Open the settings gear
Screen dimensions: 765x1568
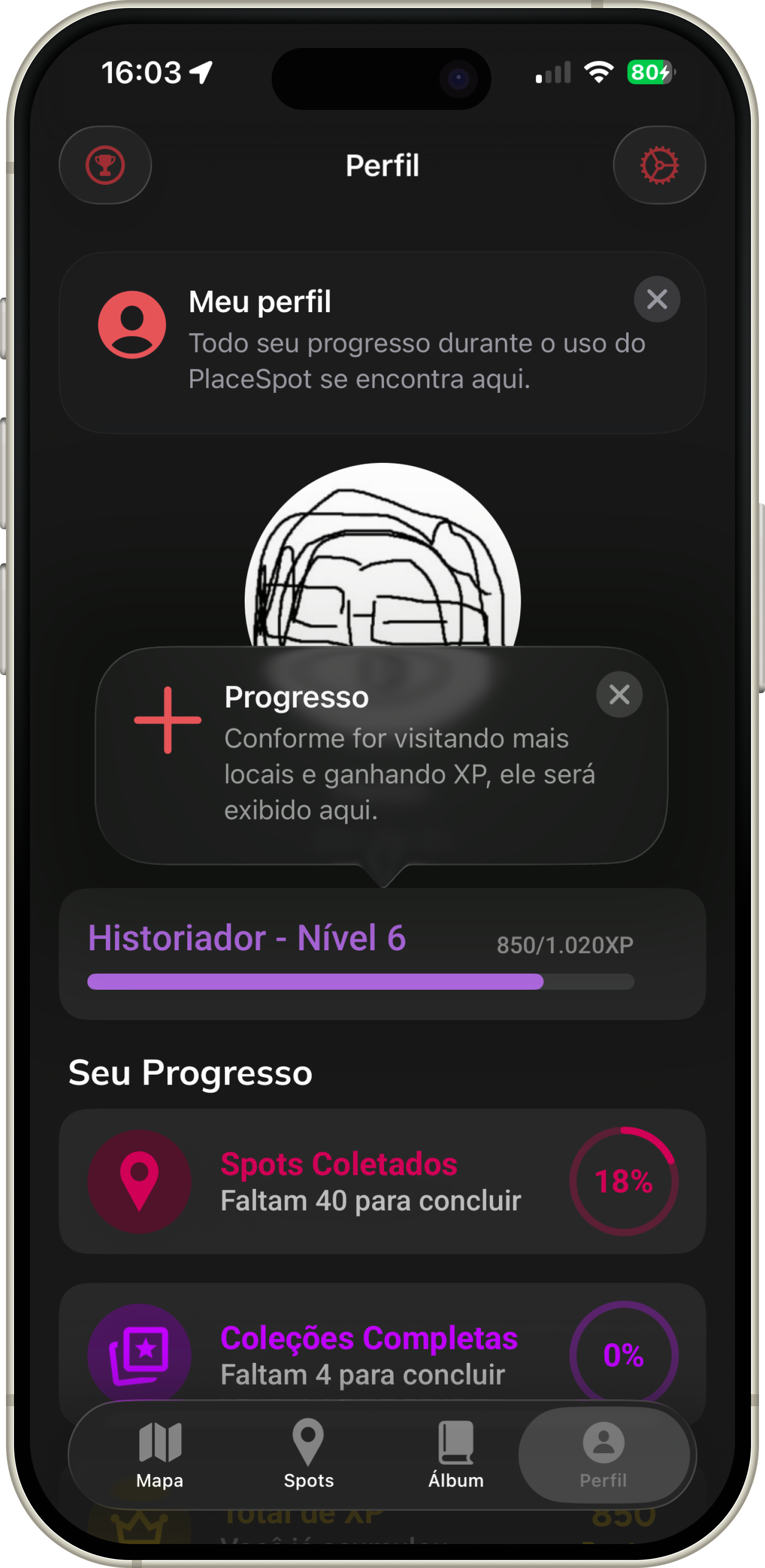tap(659, 165)
